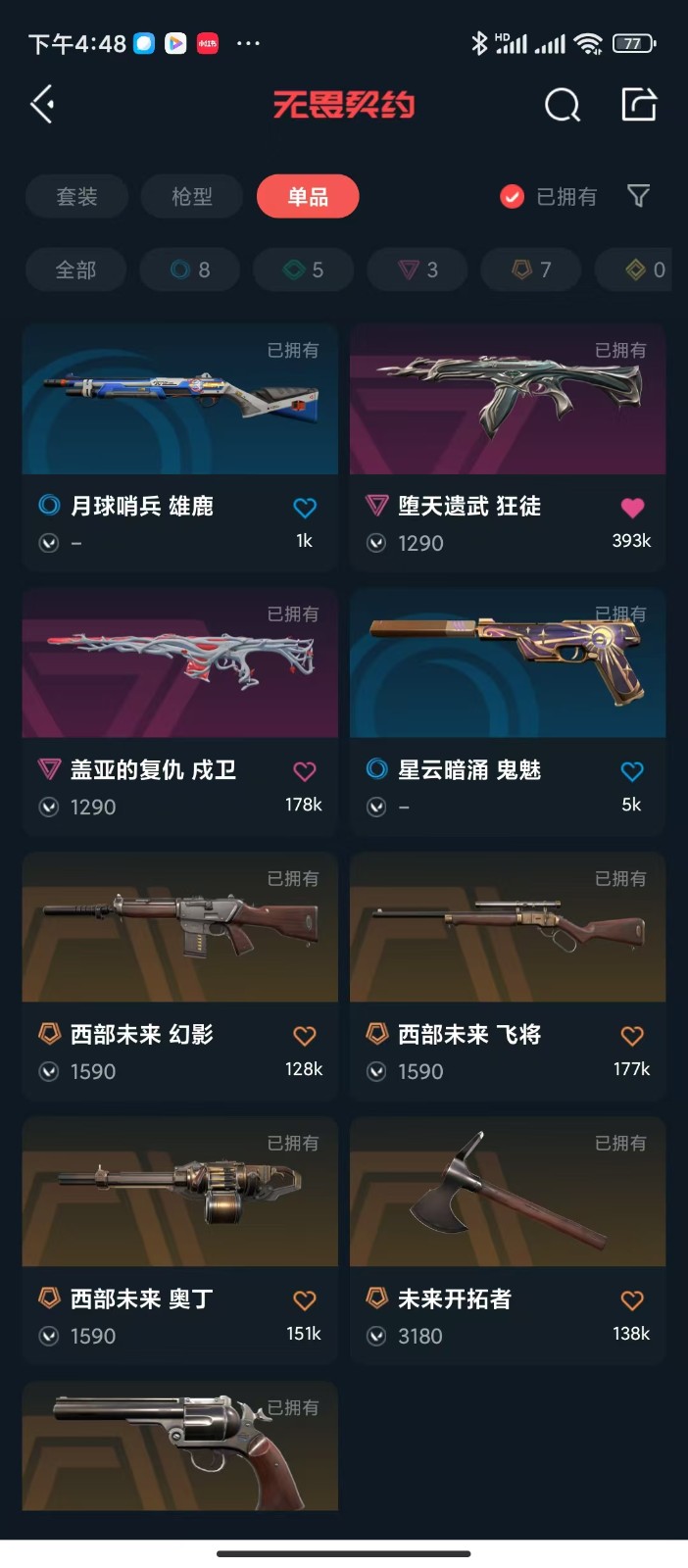The image size is (688, 1568).
Task: Like the 盖亚的复仇 戍卫 skin
Action: pyautogui.click(x=305, y=771)
